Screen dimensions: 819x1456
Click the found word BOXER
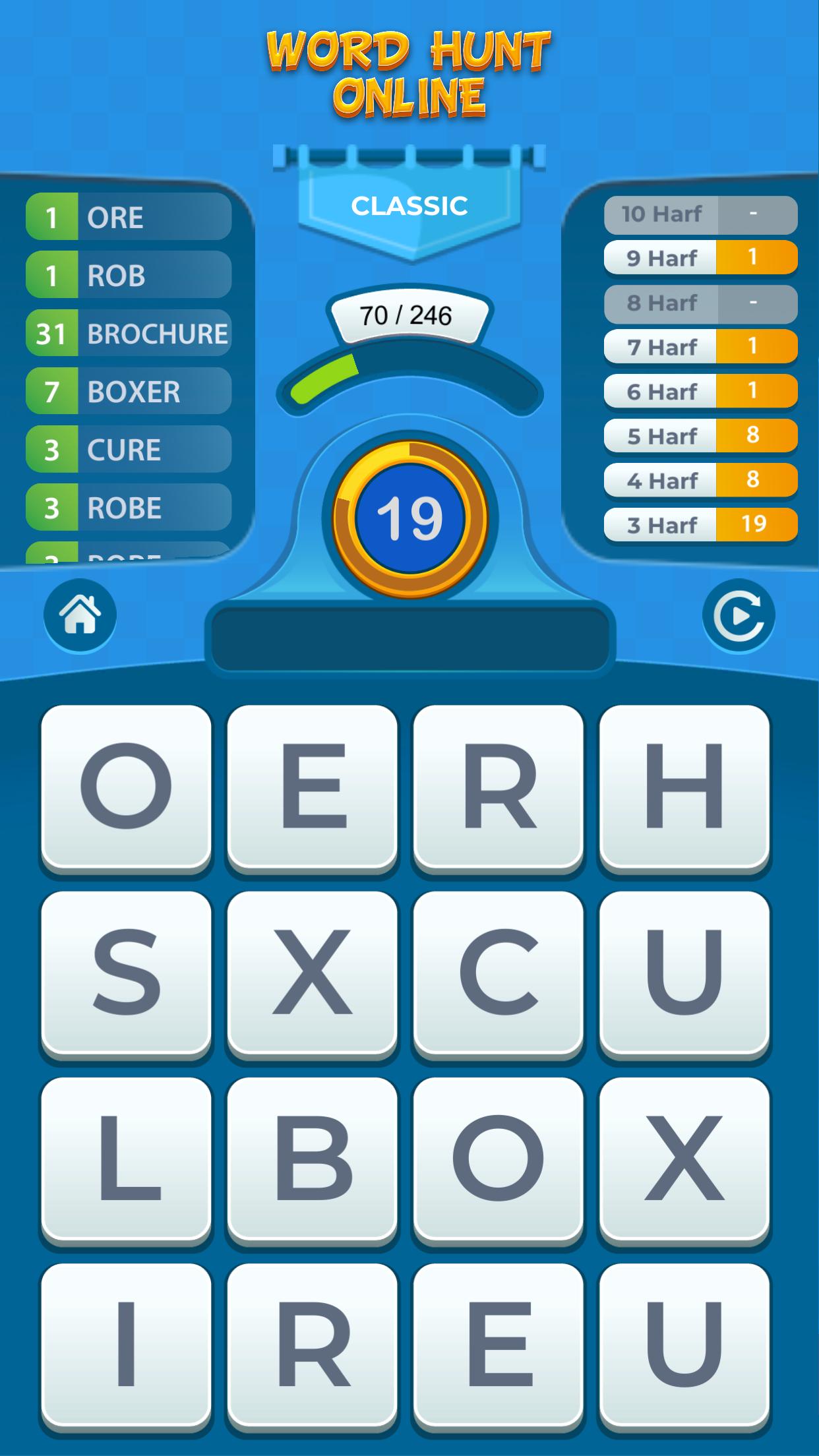coord(129,392)
